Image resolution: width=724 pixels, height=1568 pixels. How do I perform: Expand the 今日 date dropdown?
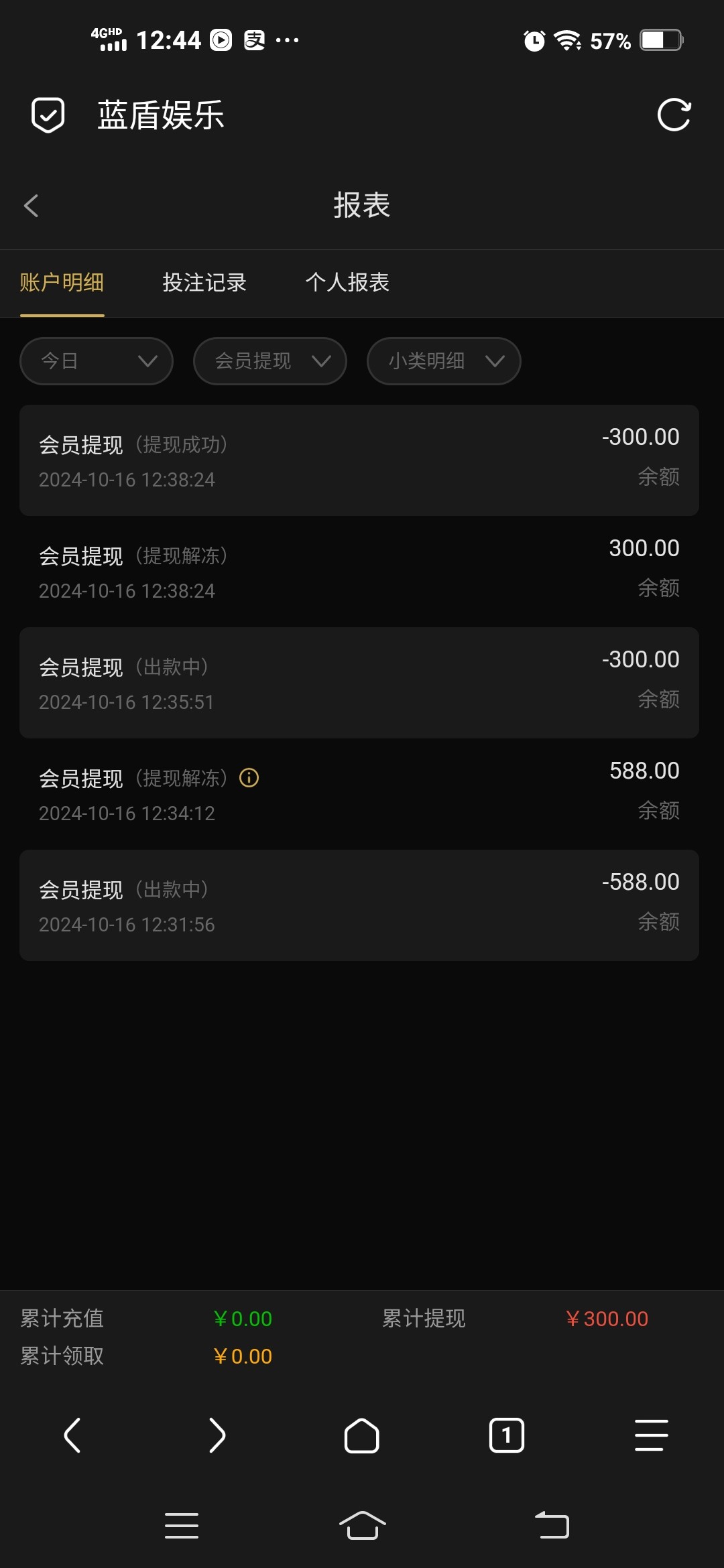tap(97, 361)
